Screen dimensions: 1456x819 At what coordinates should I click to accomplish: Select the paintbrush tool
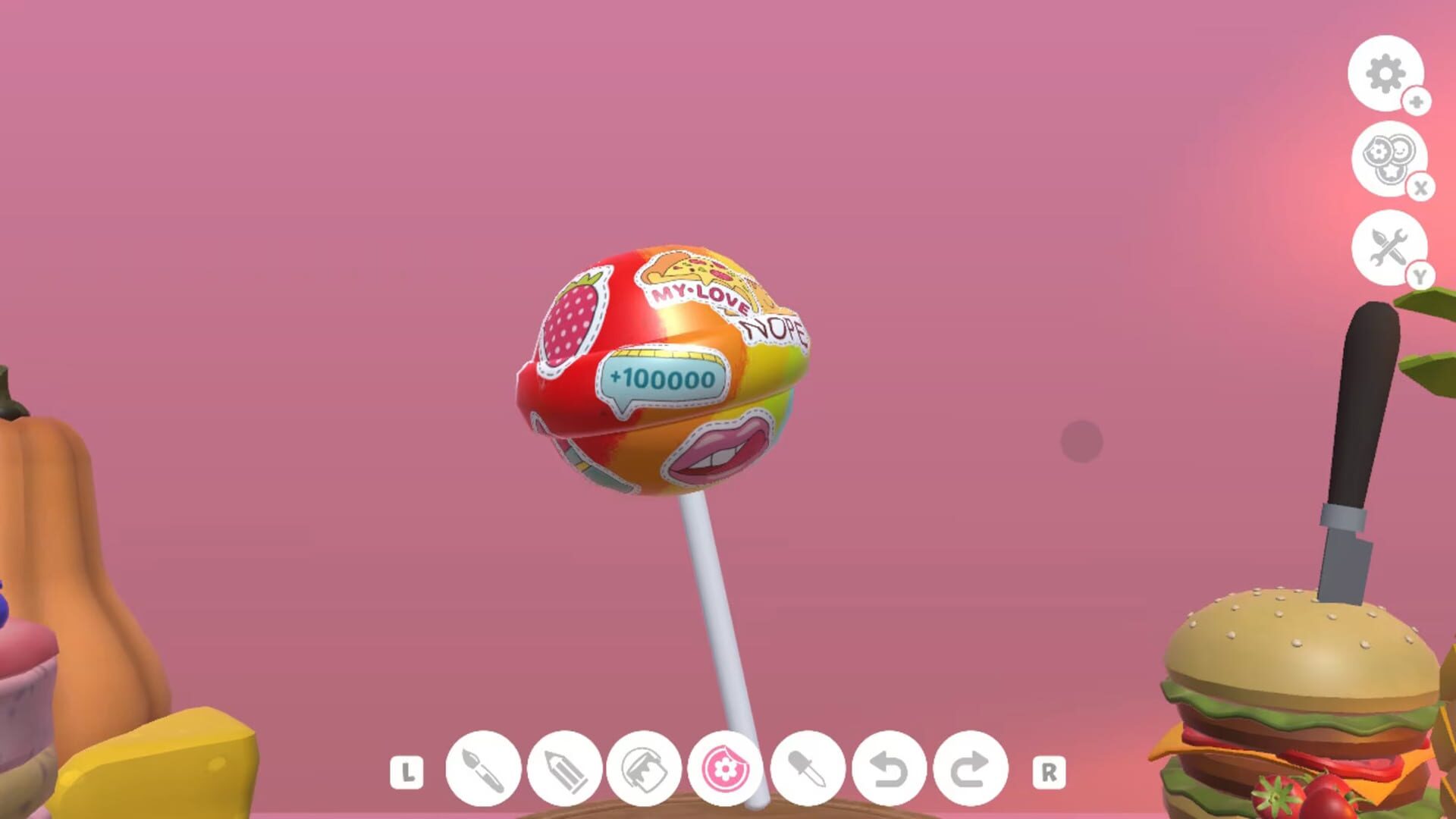[483, 769]
